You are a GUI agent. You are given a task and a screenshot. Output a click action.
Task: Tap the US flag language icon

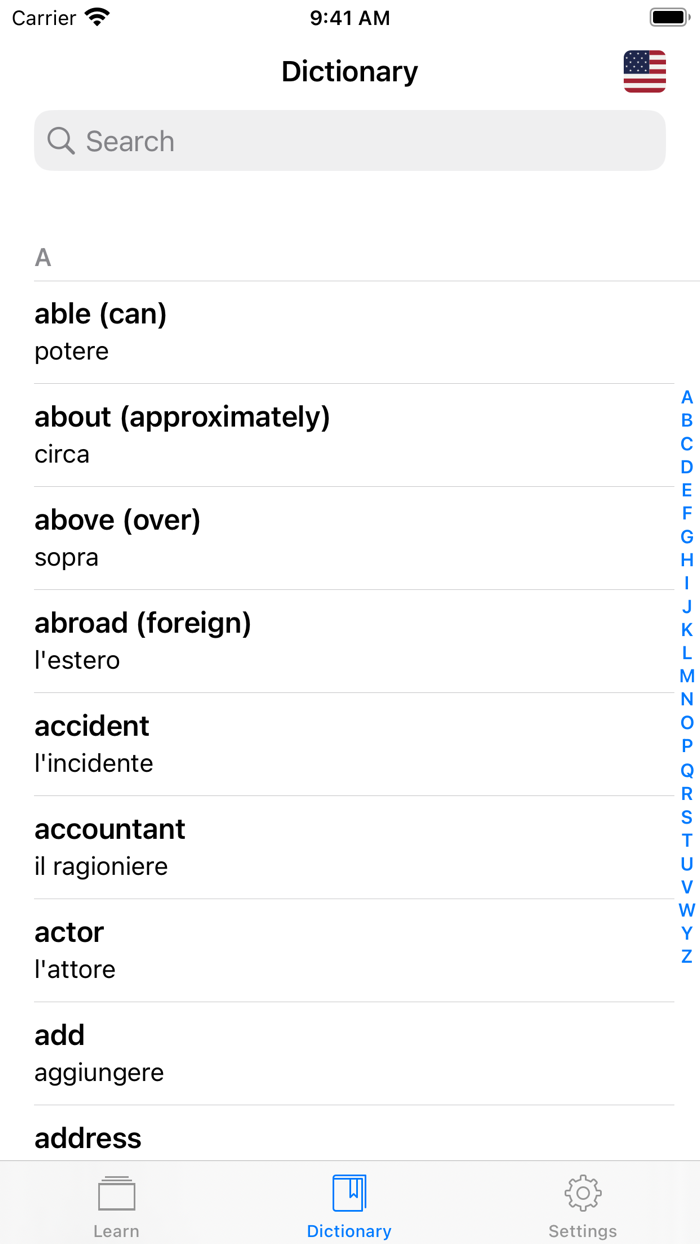[x=644, y=71]
